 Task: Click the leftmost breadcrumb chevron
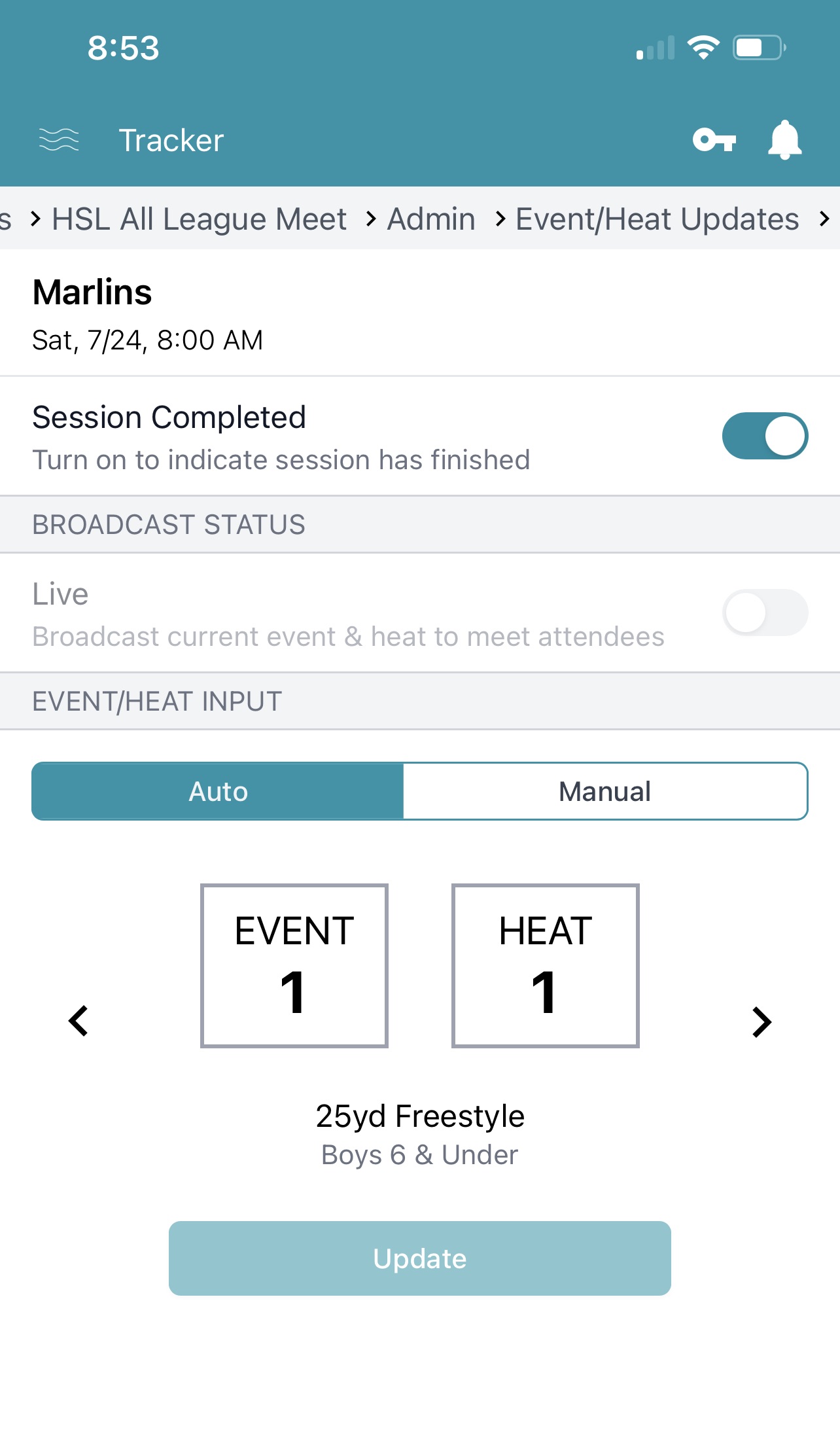[35, 219]
